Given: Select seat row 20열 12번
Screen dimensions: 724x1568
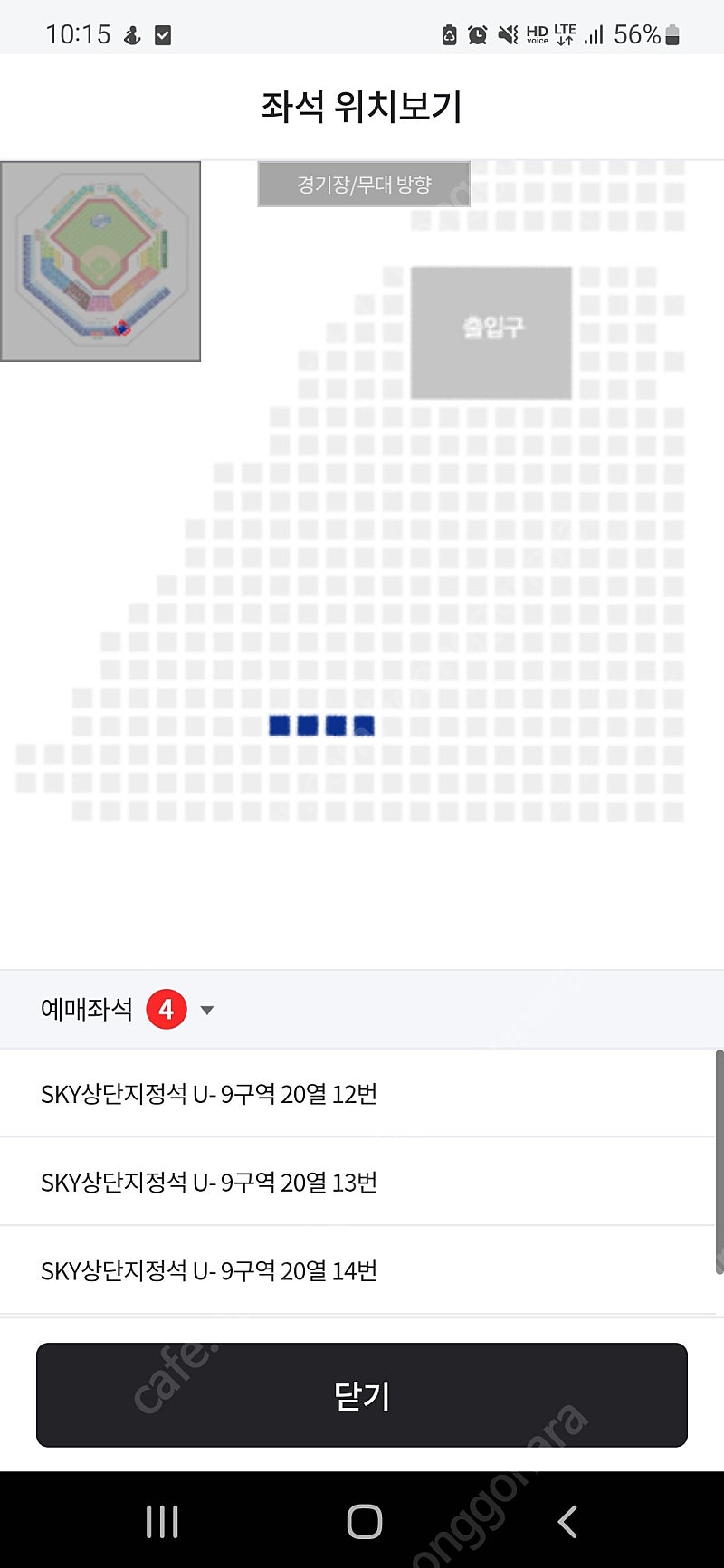Looking at the screenshot, I should 362,1094.
